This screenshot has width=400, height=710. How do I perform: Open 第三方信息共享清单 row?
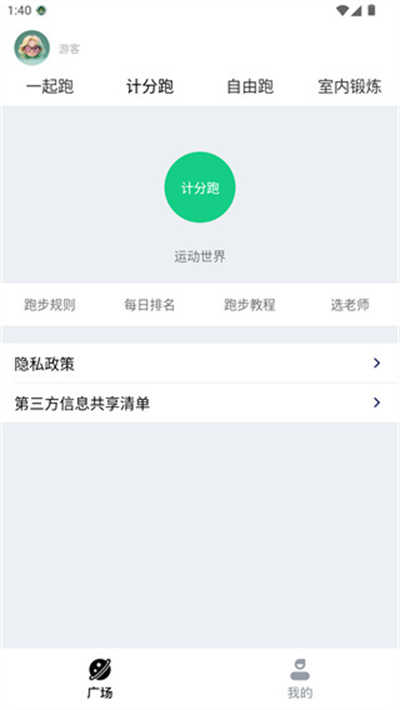coord(200,403)
